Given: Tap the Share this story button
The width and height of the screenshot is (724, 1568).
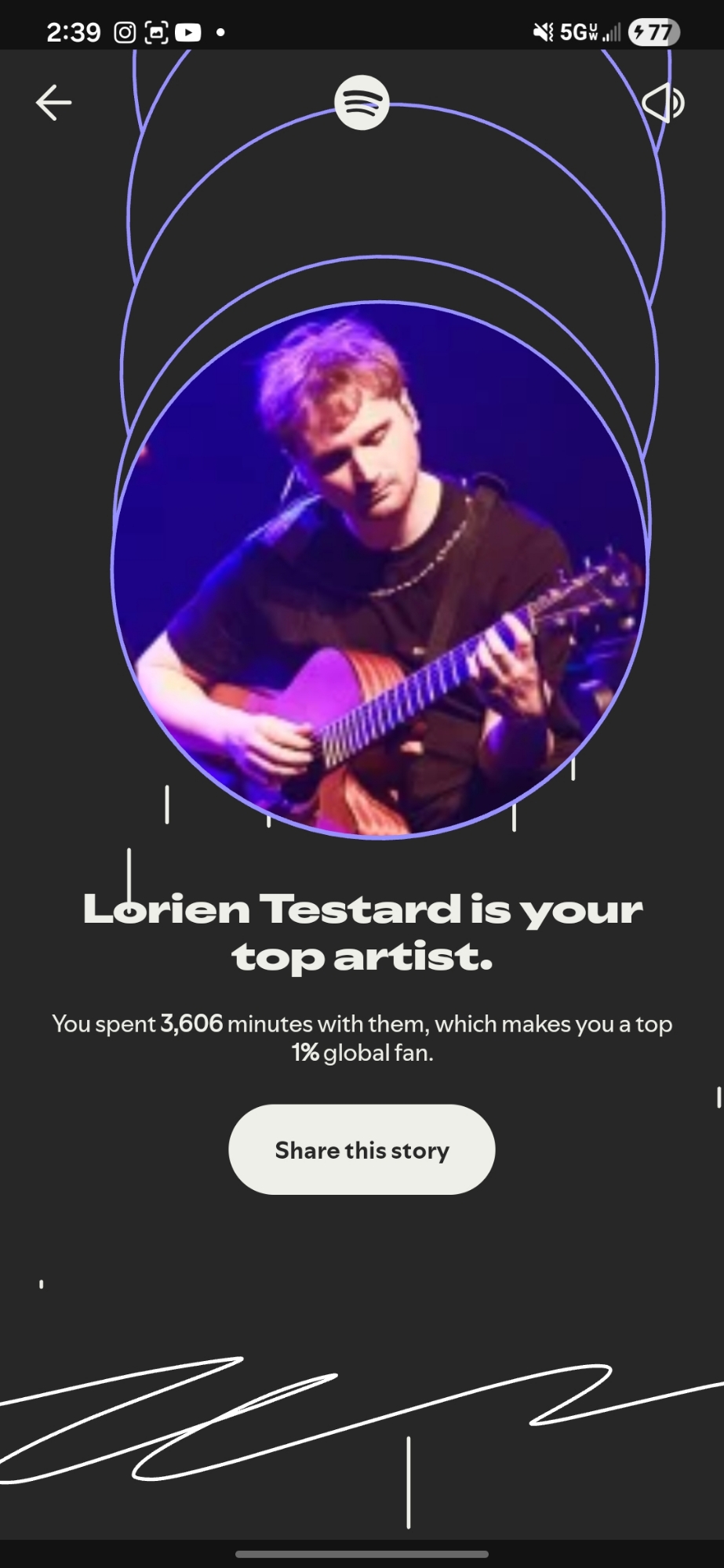Looking at the screenshot, I should [362, 1149].
